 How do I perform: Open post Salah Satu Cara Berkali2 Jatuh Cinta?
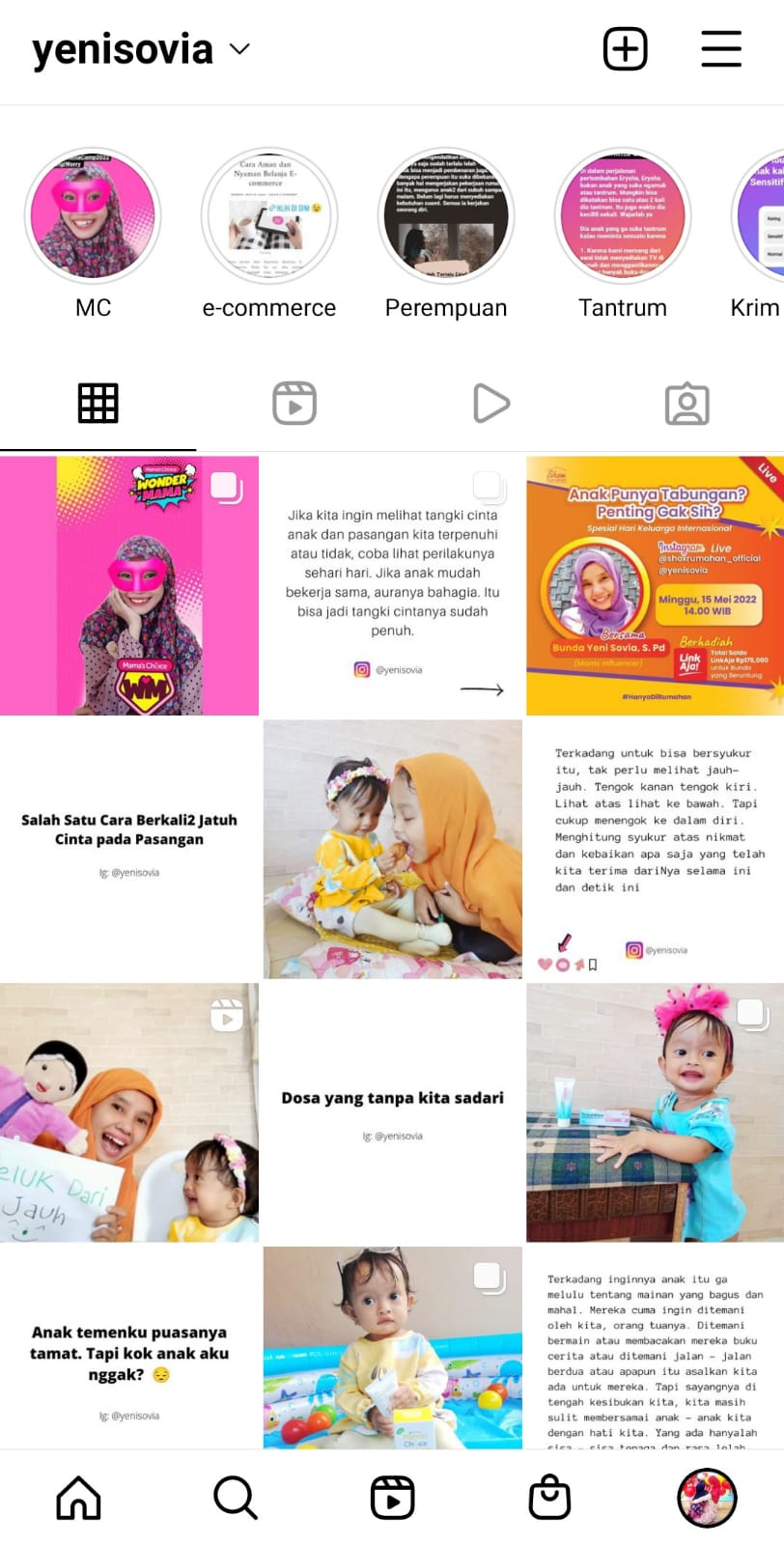129,848
